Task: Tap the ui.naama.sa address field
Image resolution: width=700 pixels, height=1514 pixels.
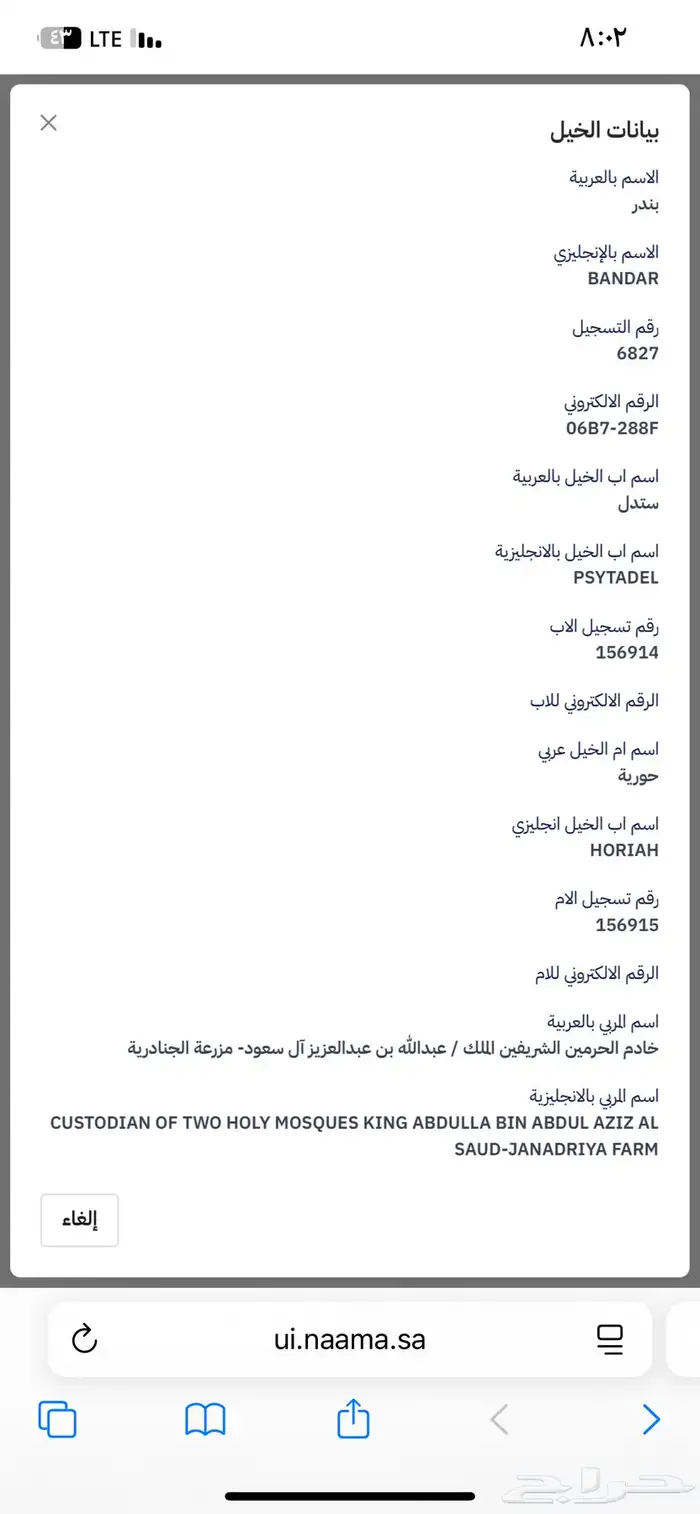Action: [x=350, y=1339]
